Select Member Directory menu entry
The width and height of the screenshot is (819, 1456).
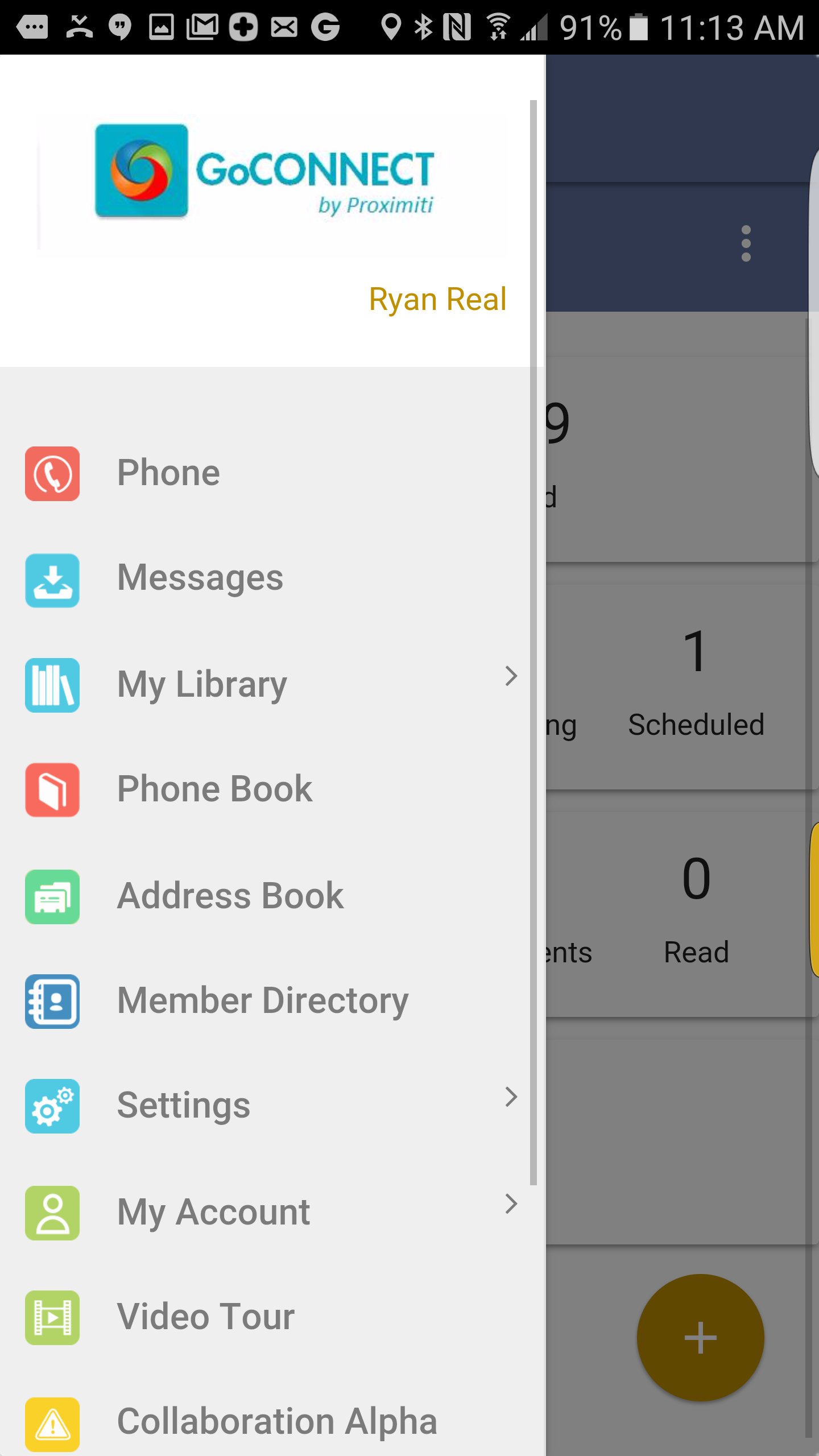coord(263,1000)
